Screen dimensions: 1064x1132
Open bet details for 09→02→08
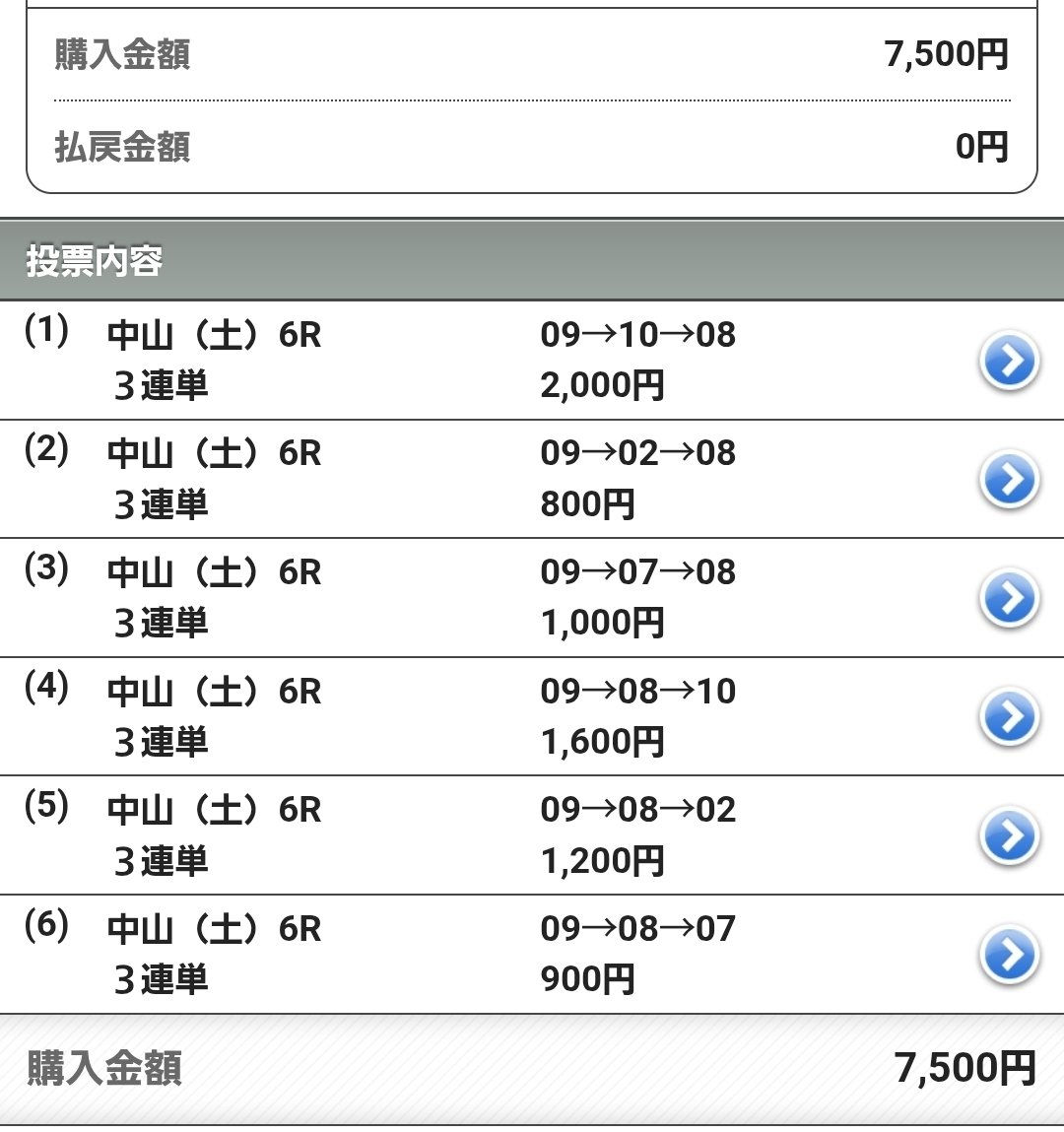pos(1010,480)
